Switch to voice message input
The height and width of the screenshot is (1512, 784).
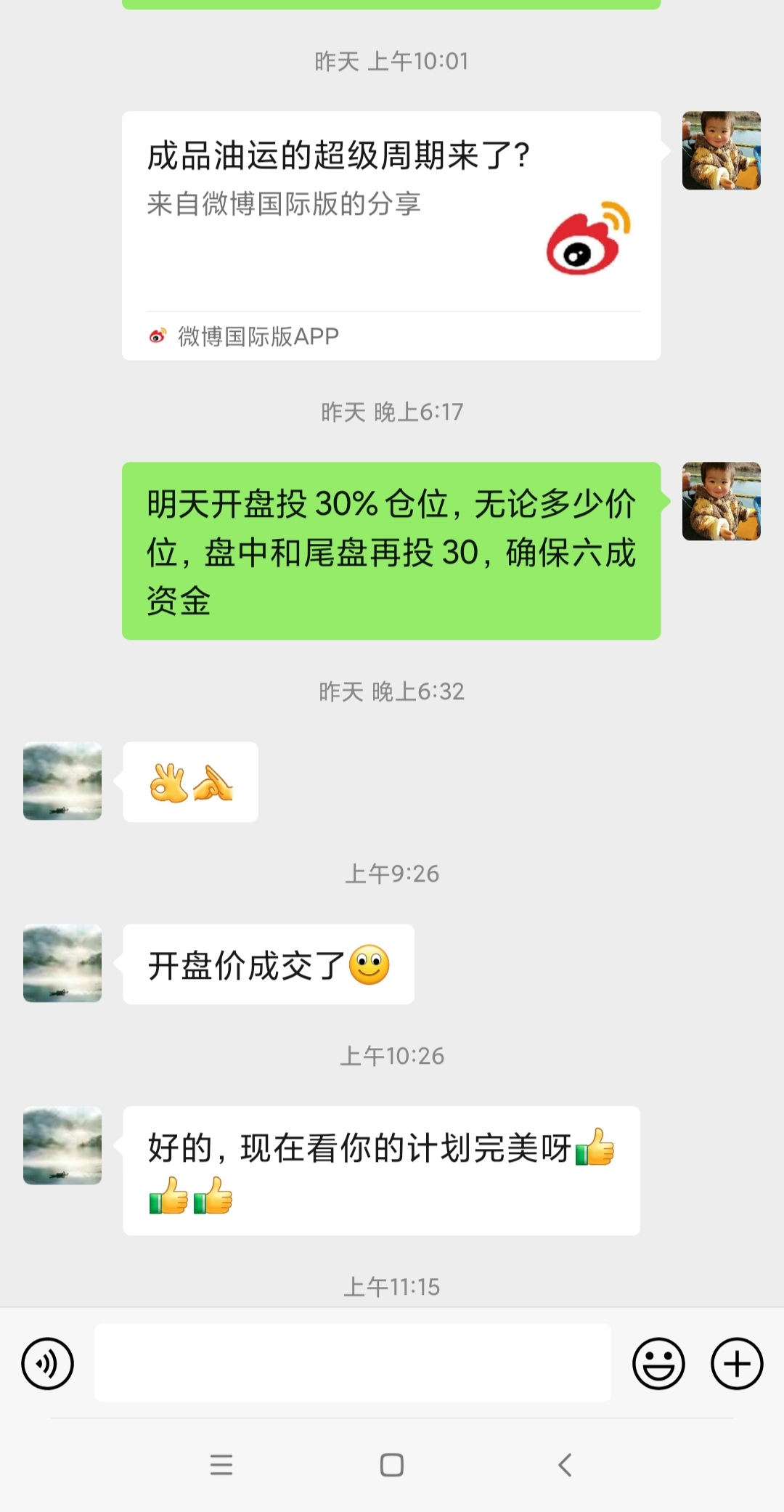tap(48, 1363)
